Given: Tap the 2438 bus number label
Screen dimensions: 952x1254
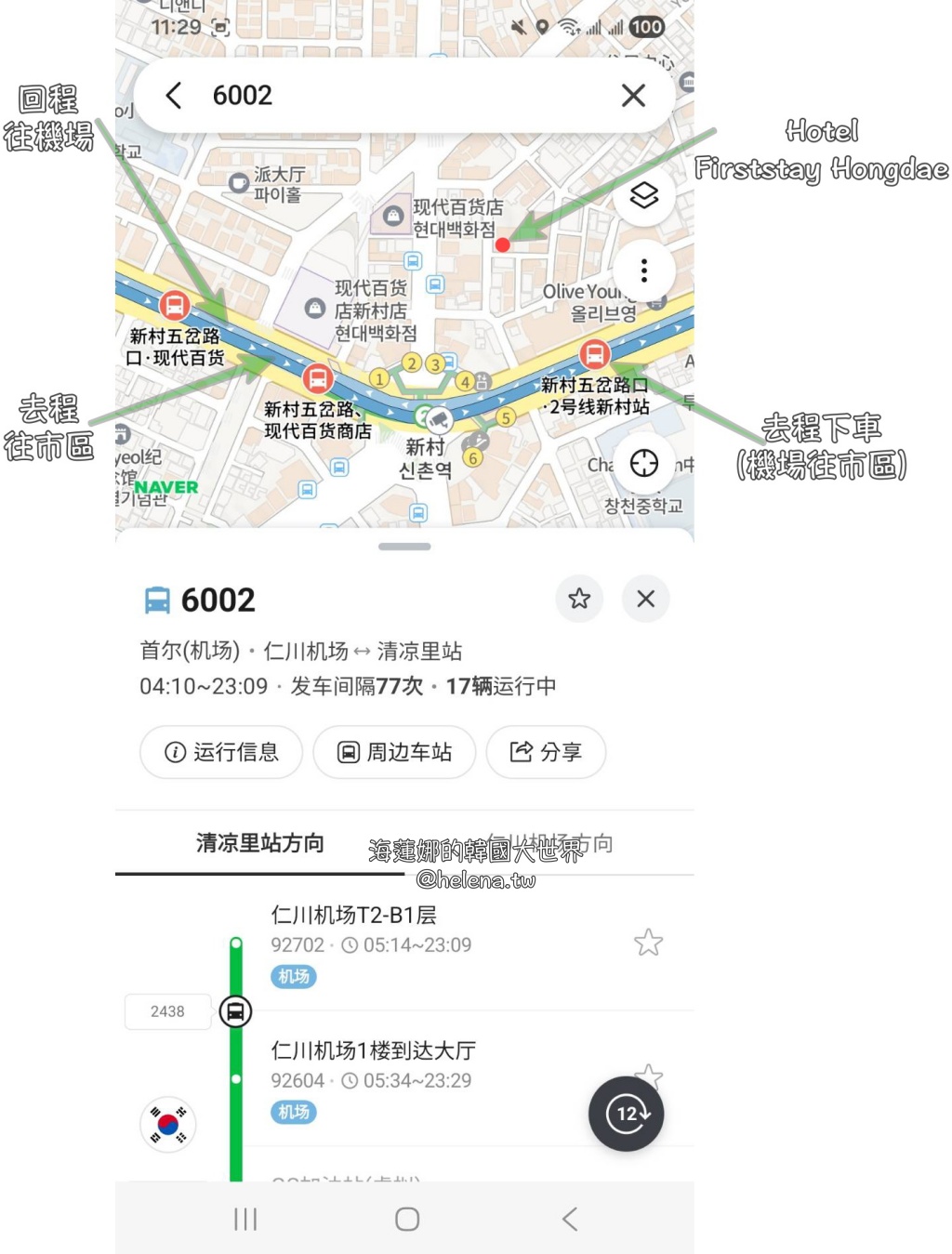Looking at the screenshot, I should [167, 1011].
